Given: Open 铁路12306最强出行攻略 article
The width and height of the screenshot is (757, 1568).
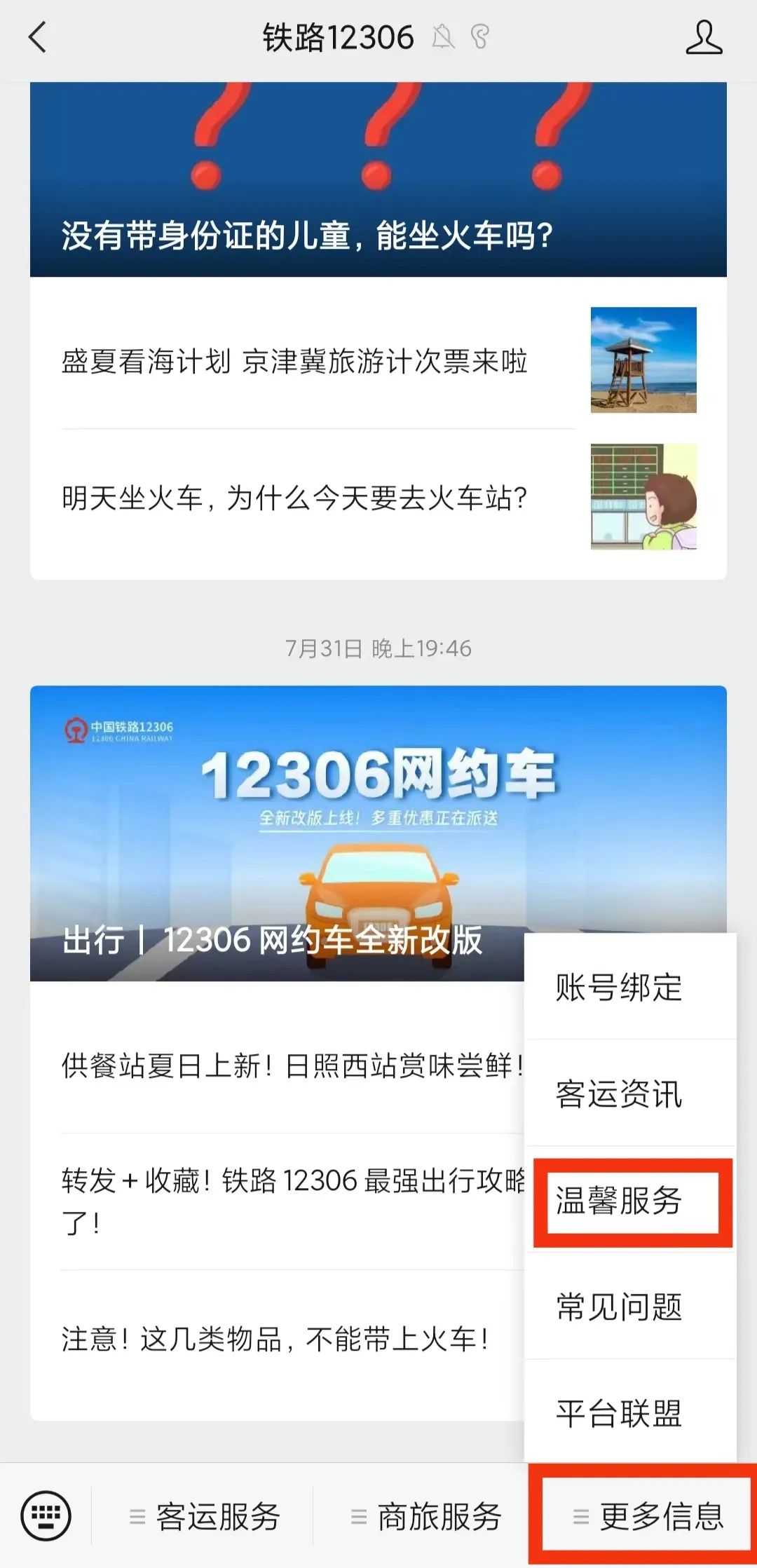Looking at the screenshot, I should pos(291,1200).
